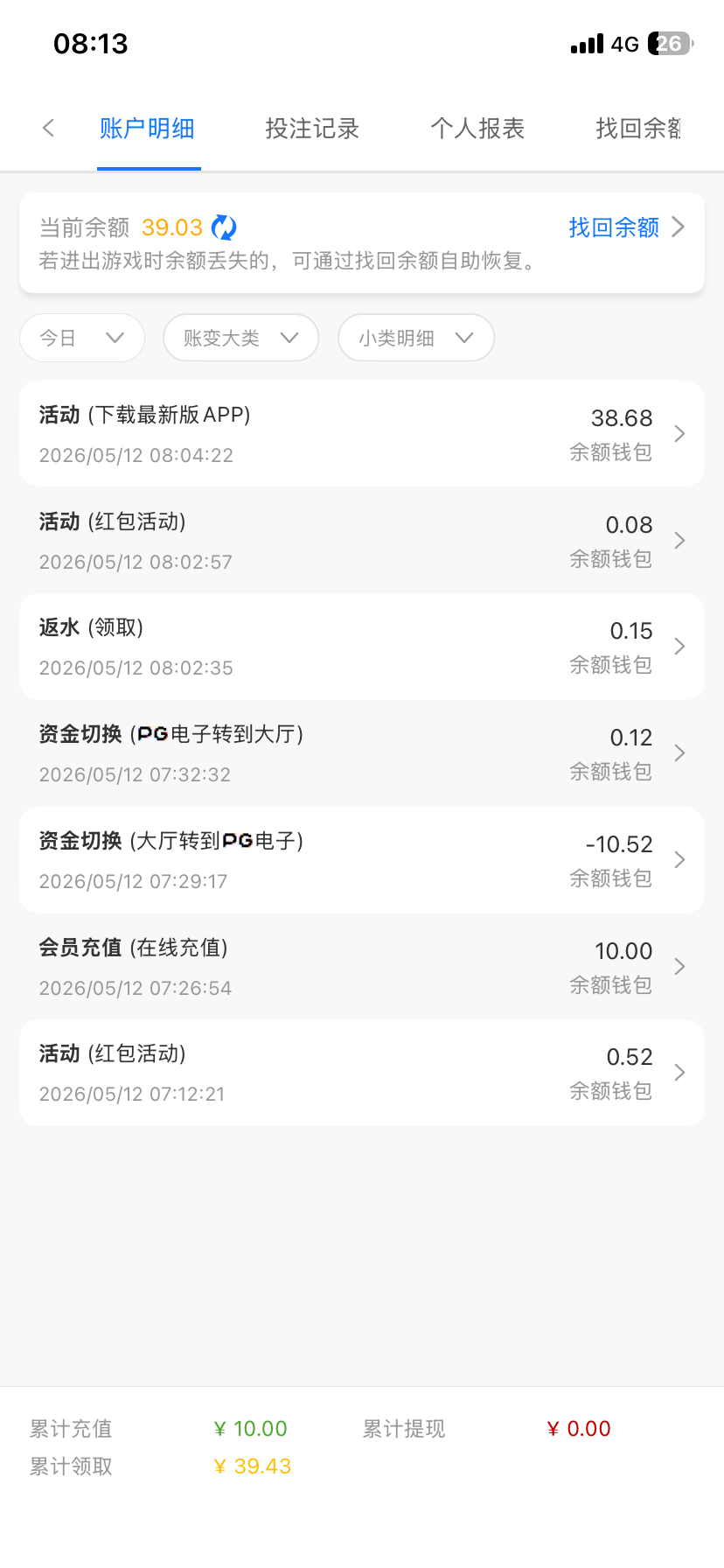Open the PG电子转到大厅 transfer record
724x1568 pixels.
[x=362, y=753]
